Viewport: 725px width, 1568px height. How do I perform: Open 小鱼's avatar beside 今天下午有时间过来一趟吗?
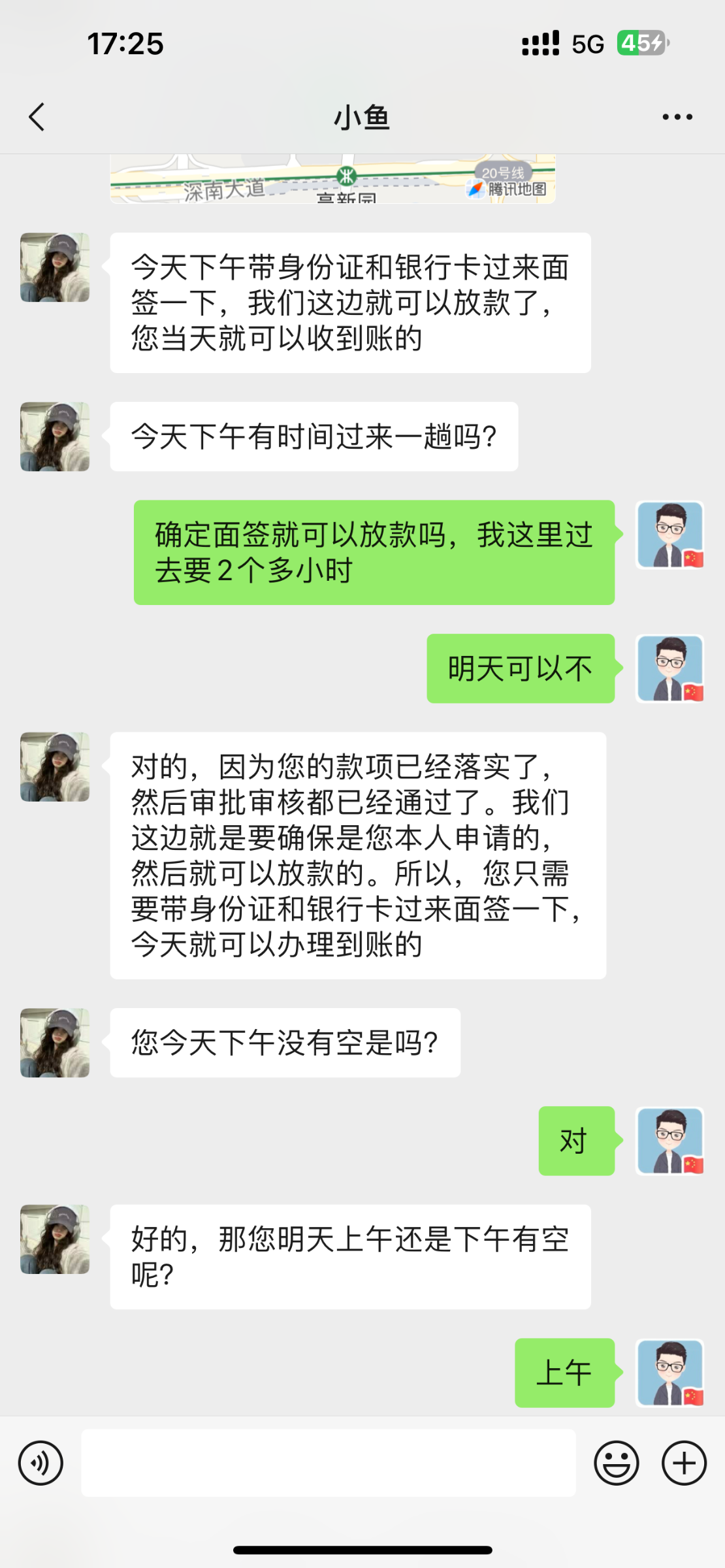coord(55,436)
